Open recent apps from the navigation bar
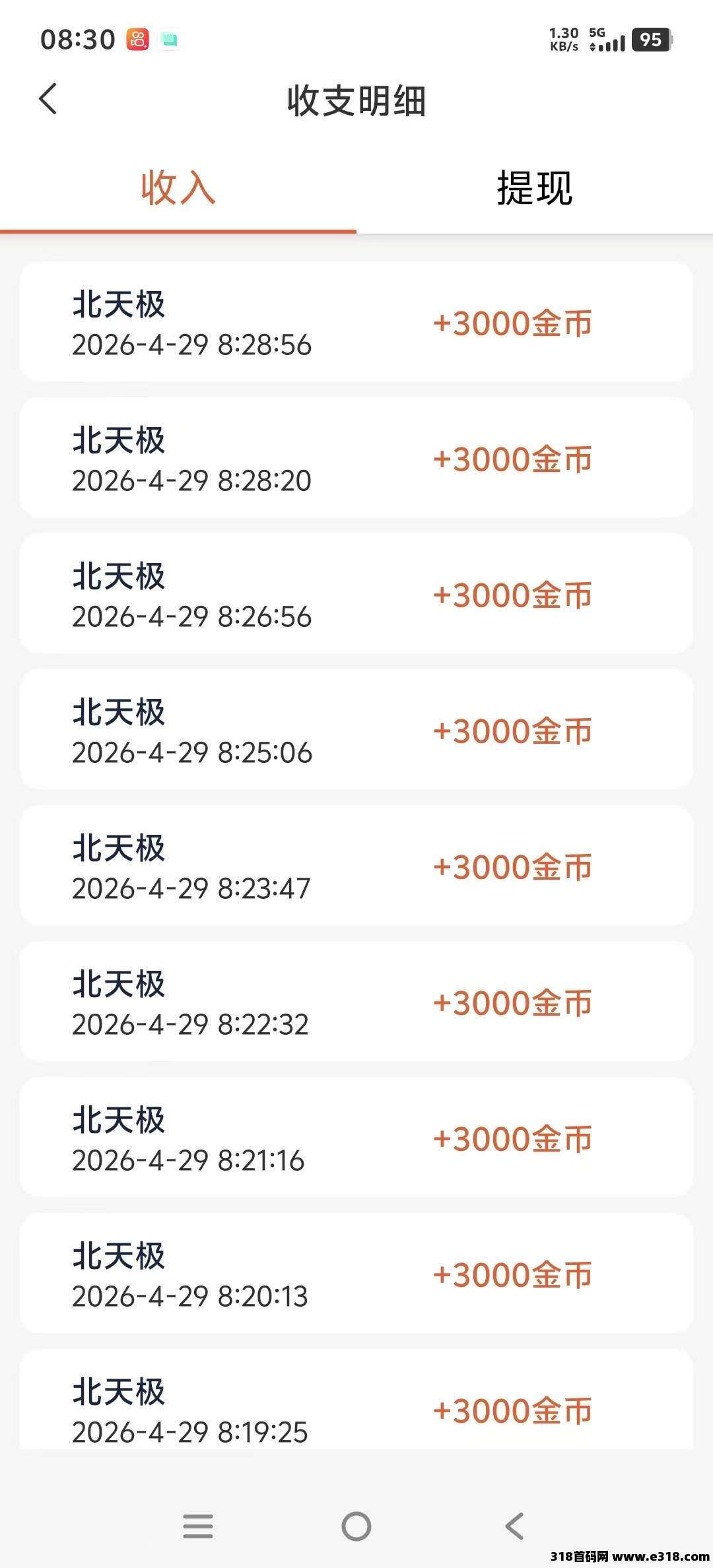The width and height of the screenshot is (713, 1568). pos(198,1526)
